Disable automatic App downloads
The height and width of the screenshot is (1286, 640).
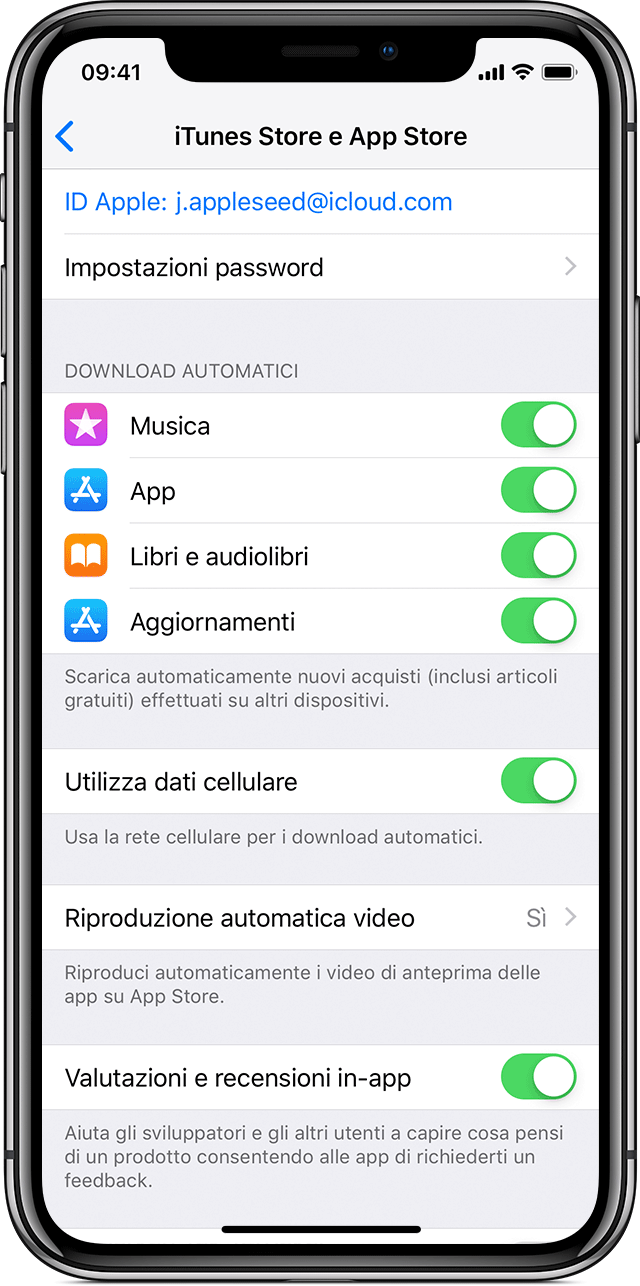[x=538, y=491]
